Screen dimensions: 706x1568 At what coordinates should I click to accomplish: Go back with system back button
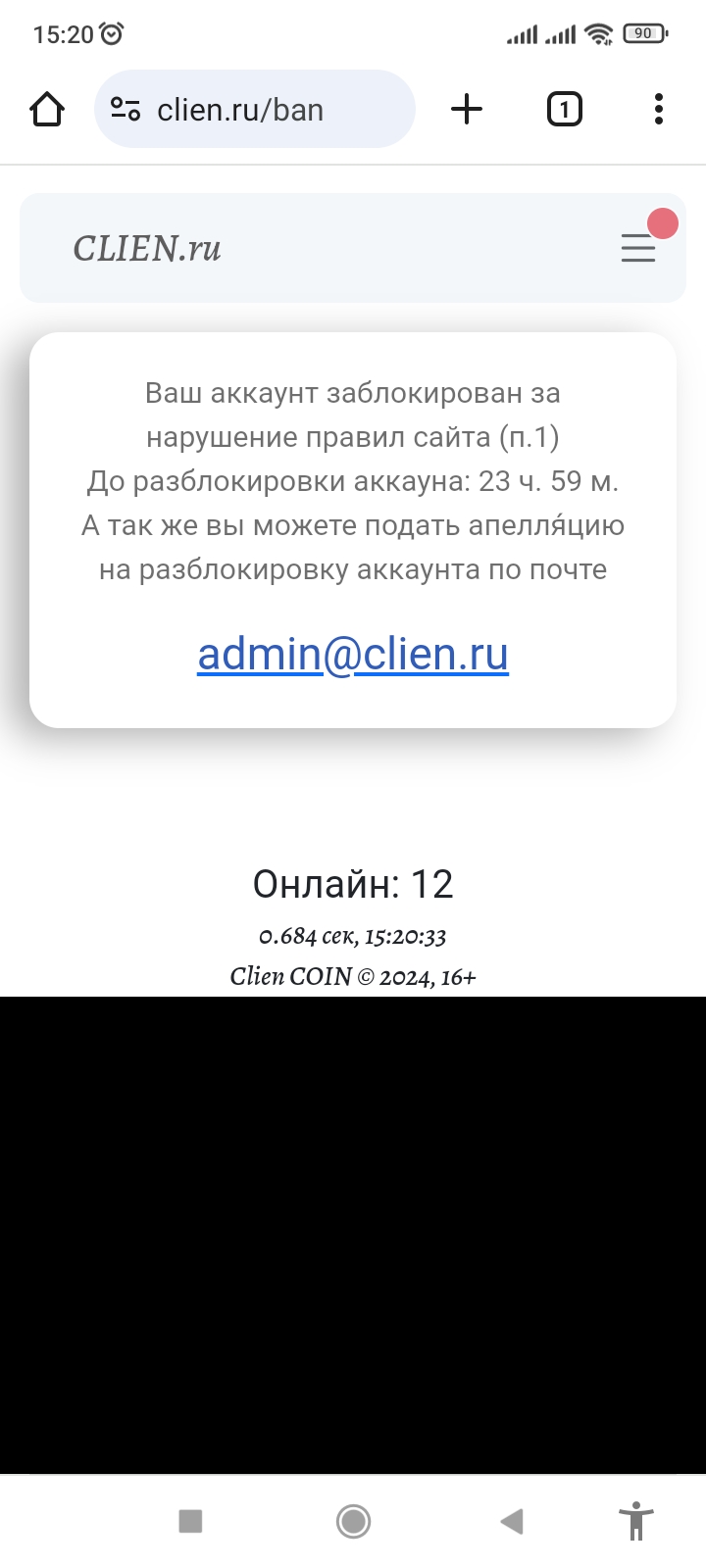tap(512, 1521)
